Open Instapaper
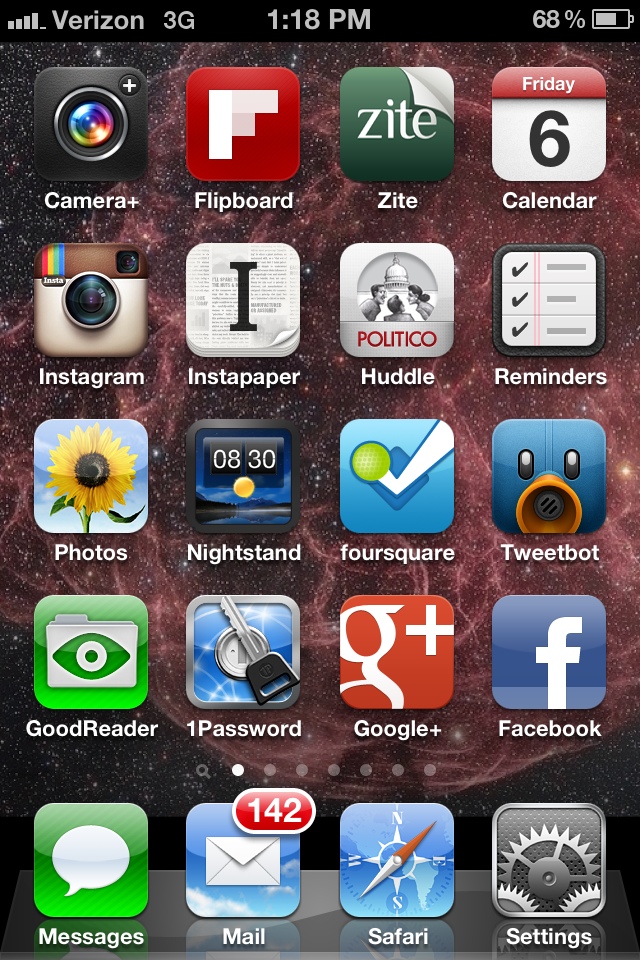Image resolution: width=640 pixels, height=960 pixels. (x=243, y=300)
